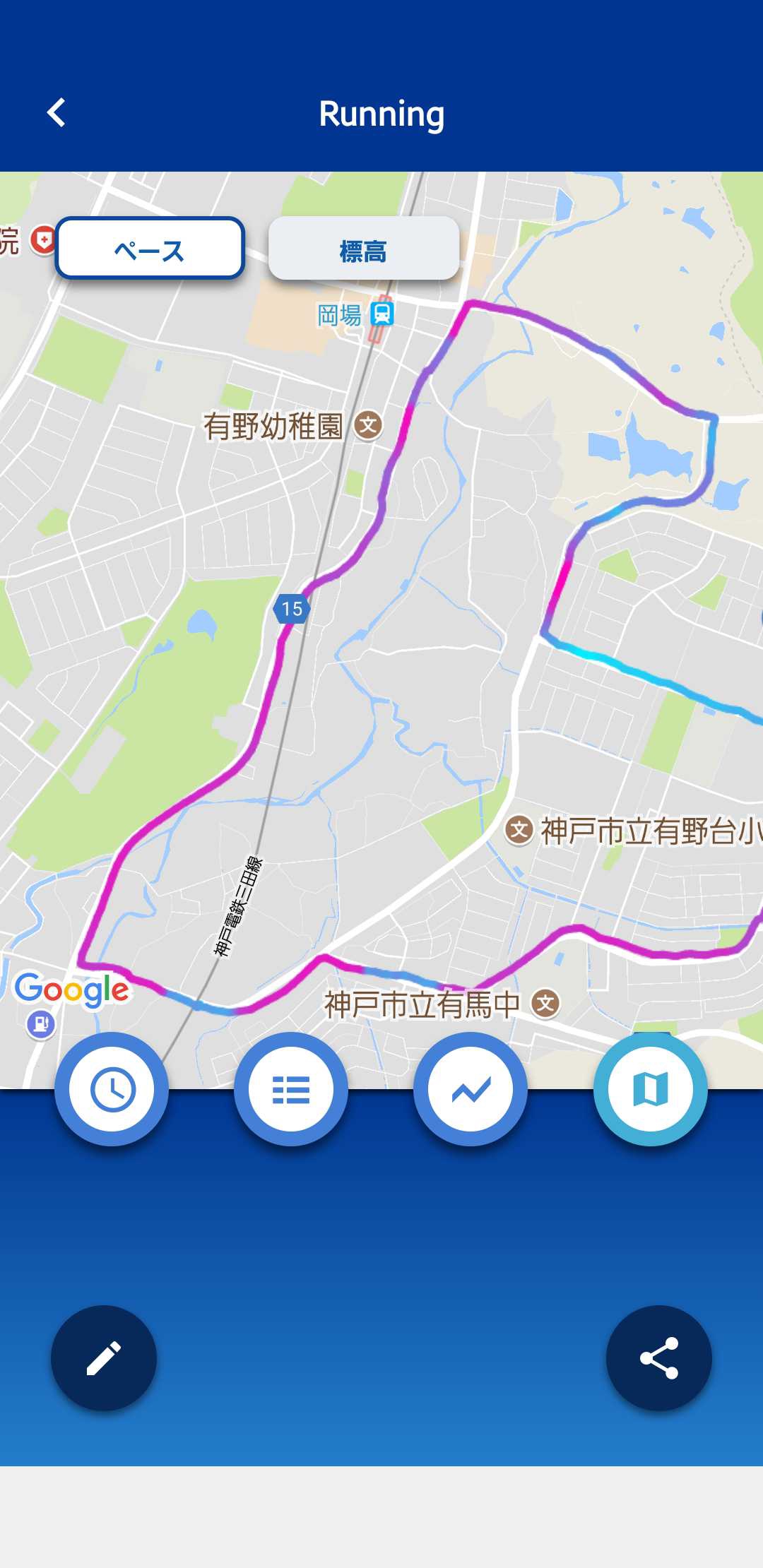Open the graph chart tab

point(471,1089)
